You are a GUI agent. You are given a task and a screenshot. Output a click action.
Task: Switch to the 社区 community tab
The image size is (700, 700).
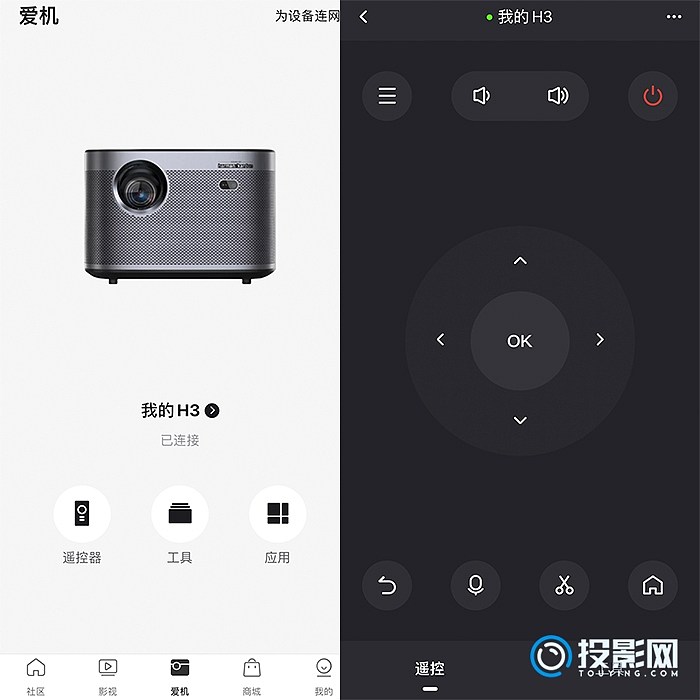36,675
